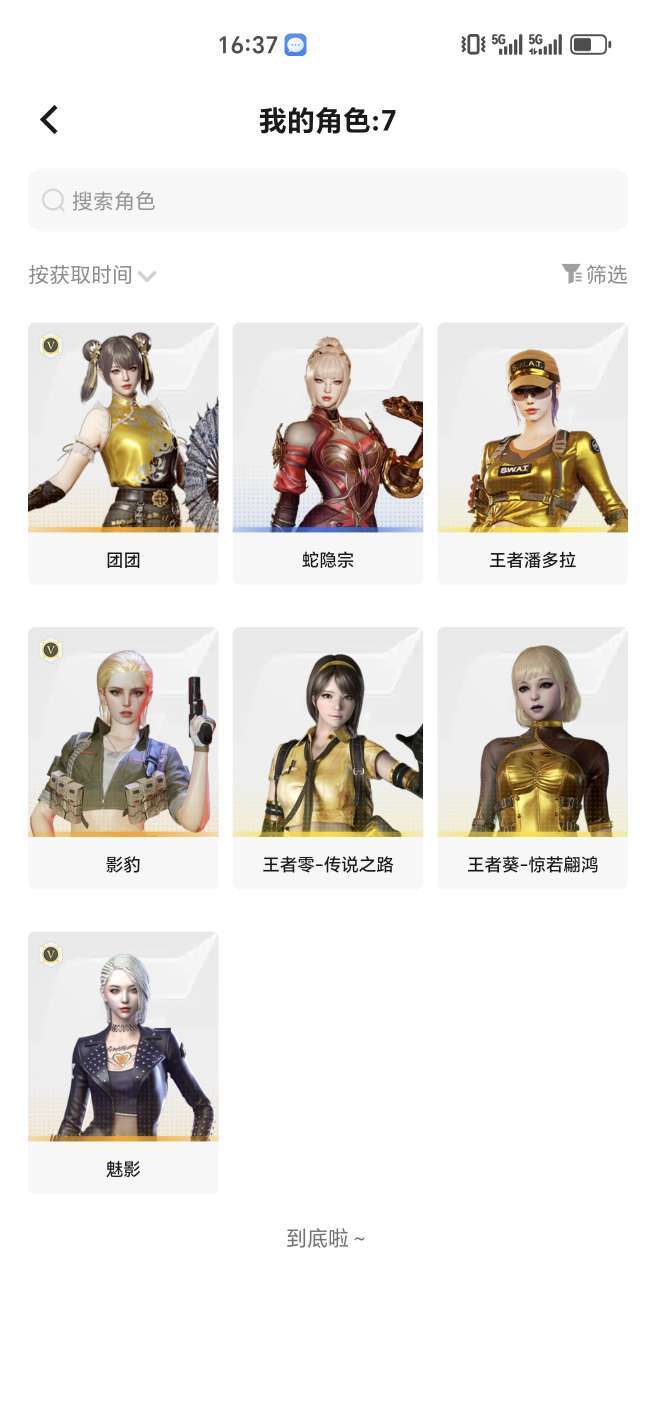656x1424 pixels.
Task: Open the 王者葵-惊若翩鸿 character card
Action: click(533, 757)
